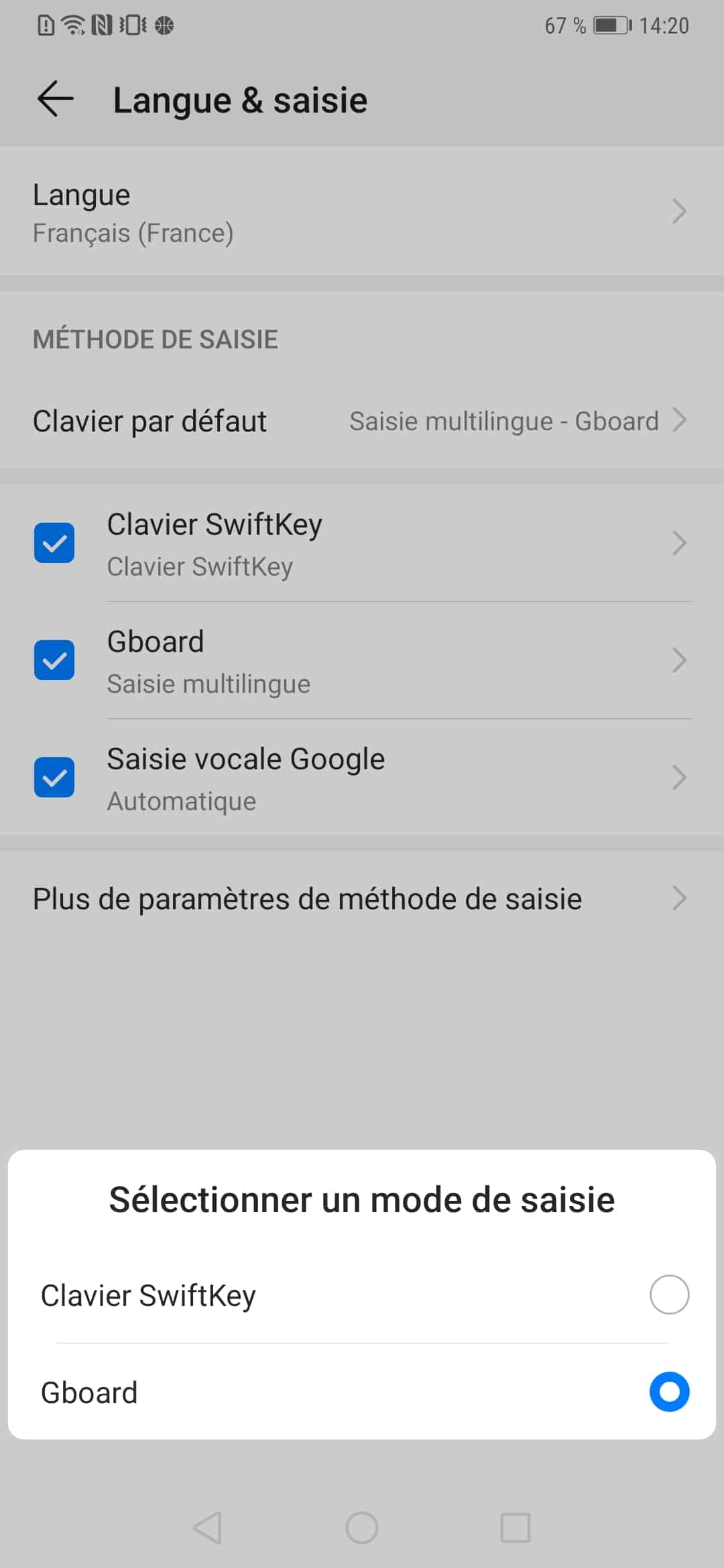The image size is (724, 1568).
Task: Open Clavier SwiftKey settings row
Action: point(396,543)
